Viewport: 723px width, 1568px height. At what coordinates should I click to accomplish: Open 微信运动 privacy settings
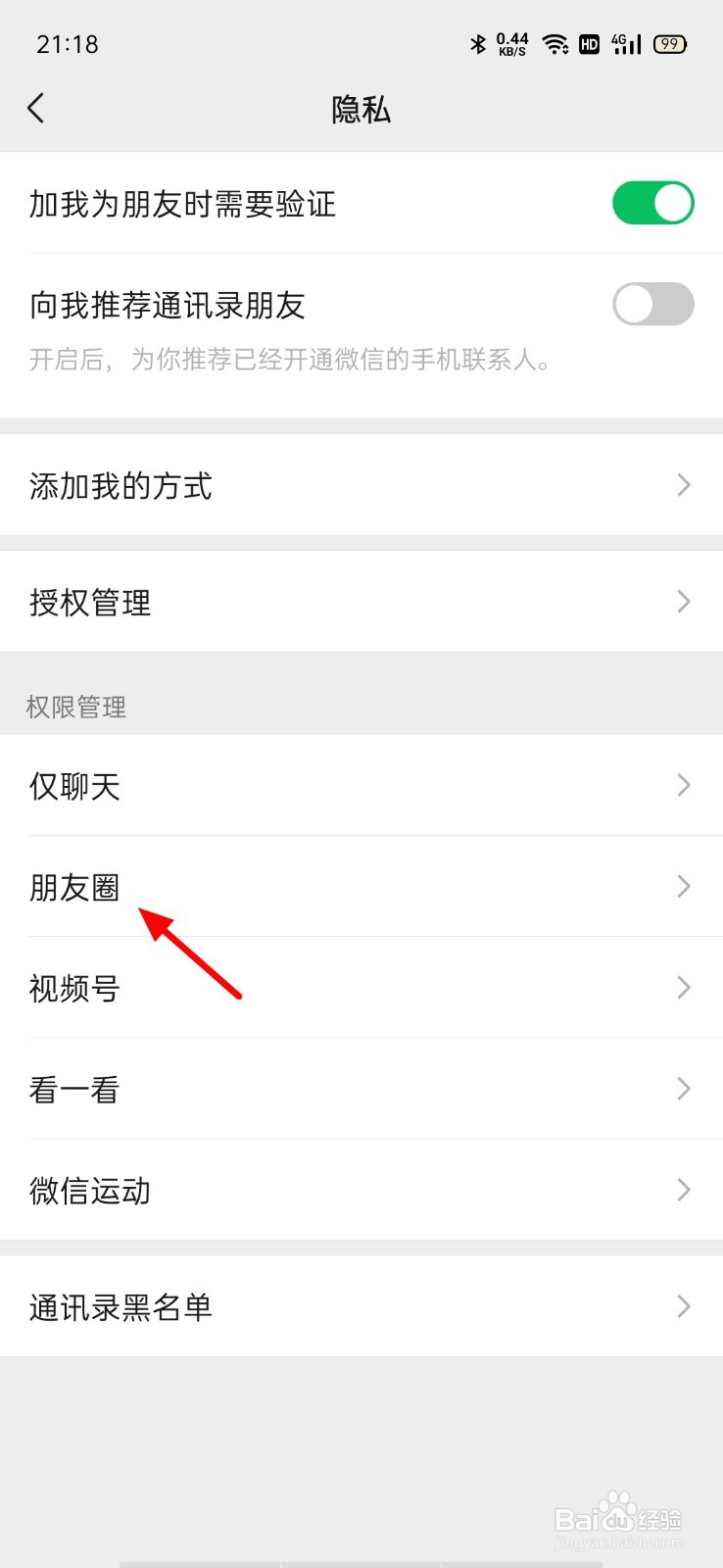361,1191
